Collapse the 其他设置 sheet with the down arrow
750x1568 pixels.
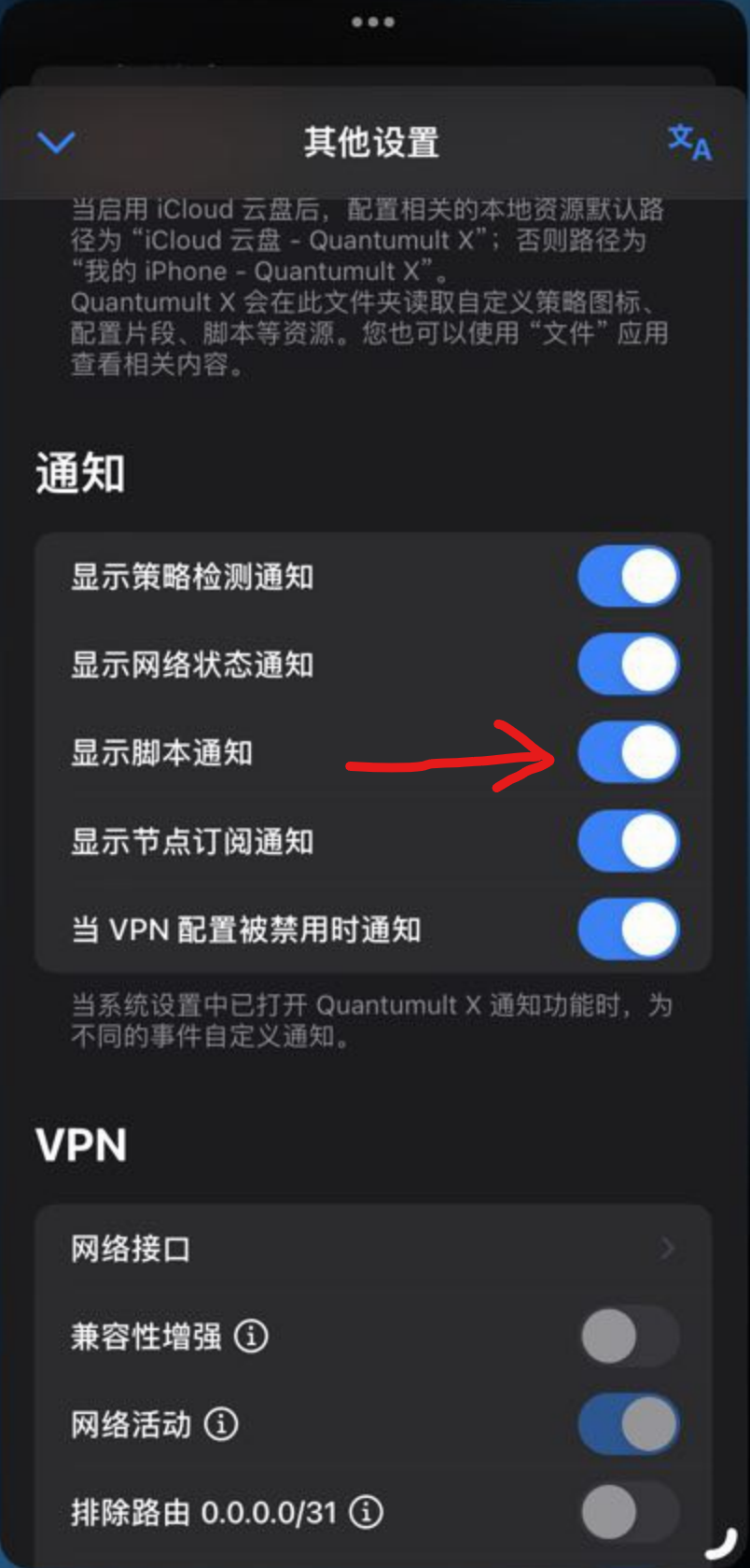click(56, 142)
